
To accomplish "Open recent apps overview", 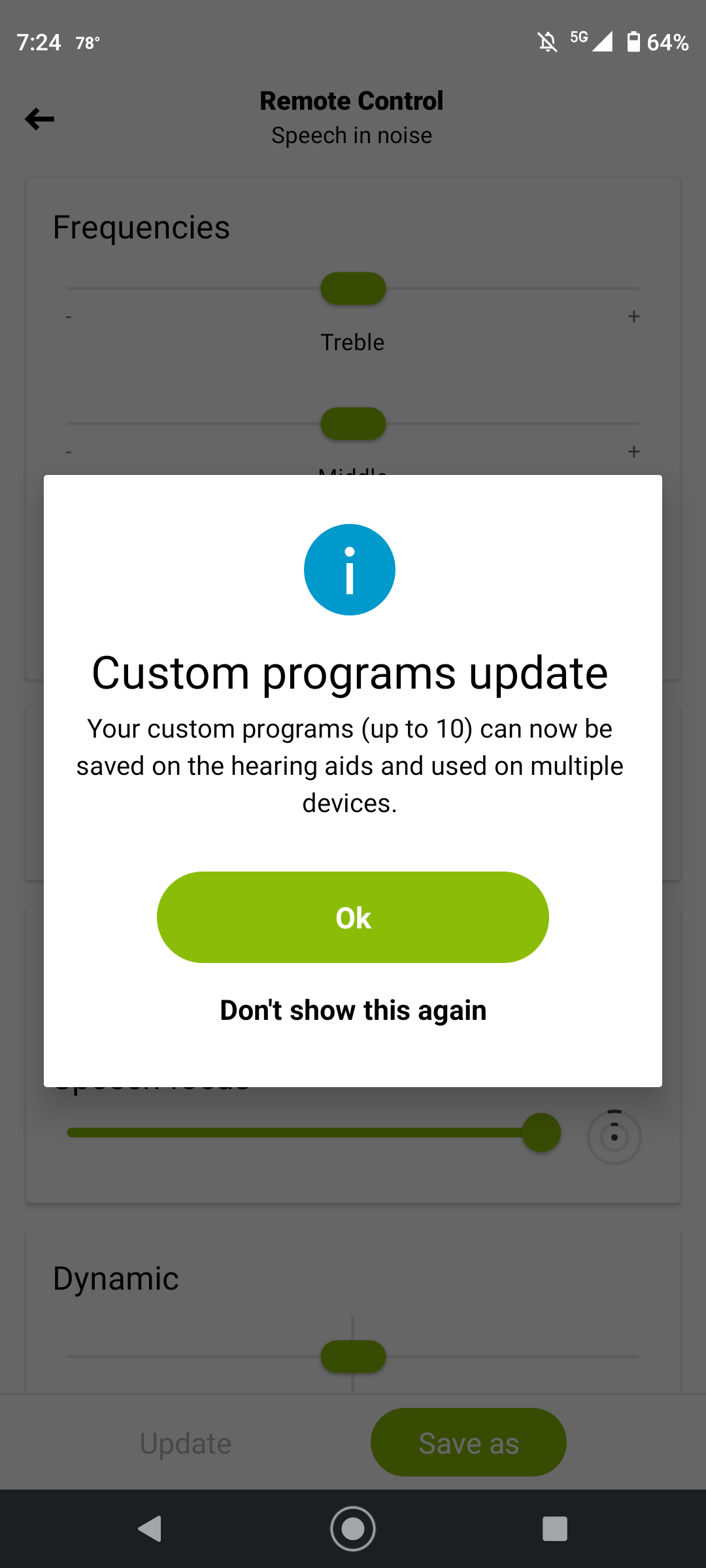I will click(555, 1529).
